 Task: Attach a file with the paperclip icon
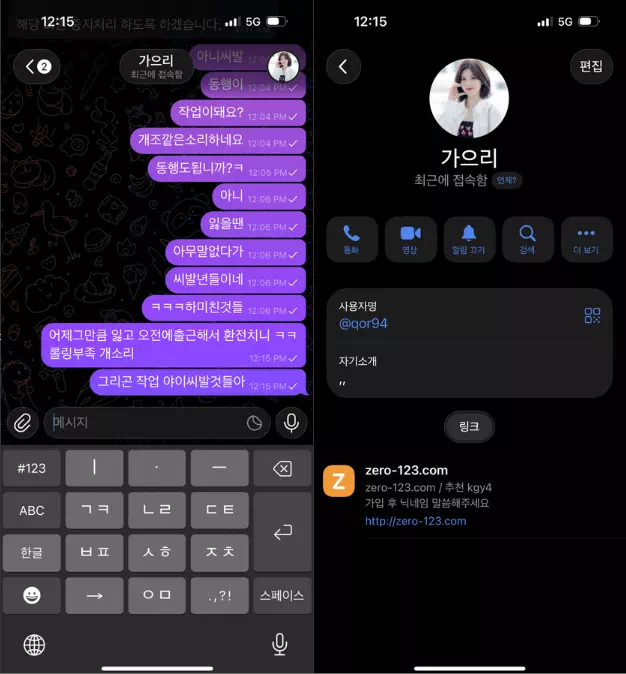coord(22,422)
